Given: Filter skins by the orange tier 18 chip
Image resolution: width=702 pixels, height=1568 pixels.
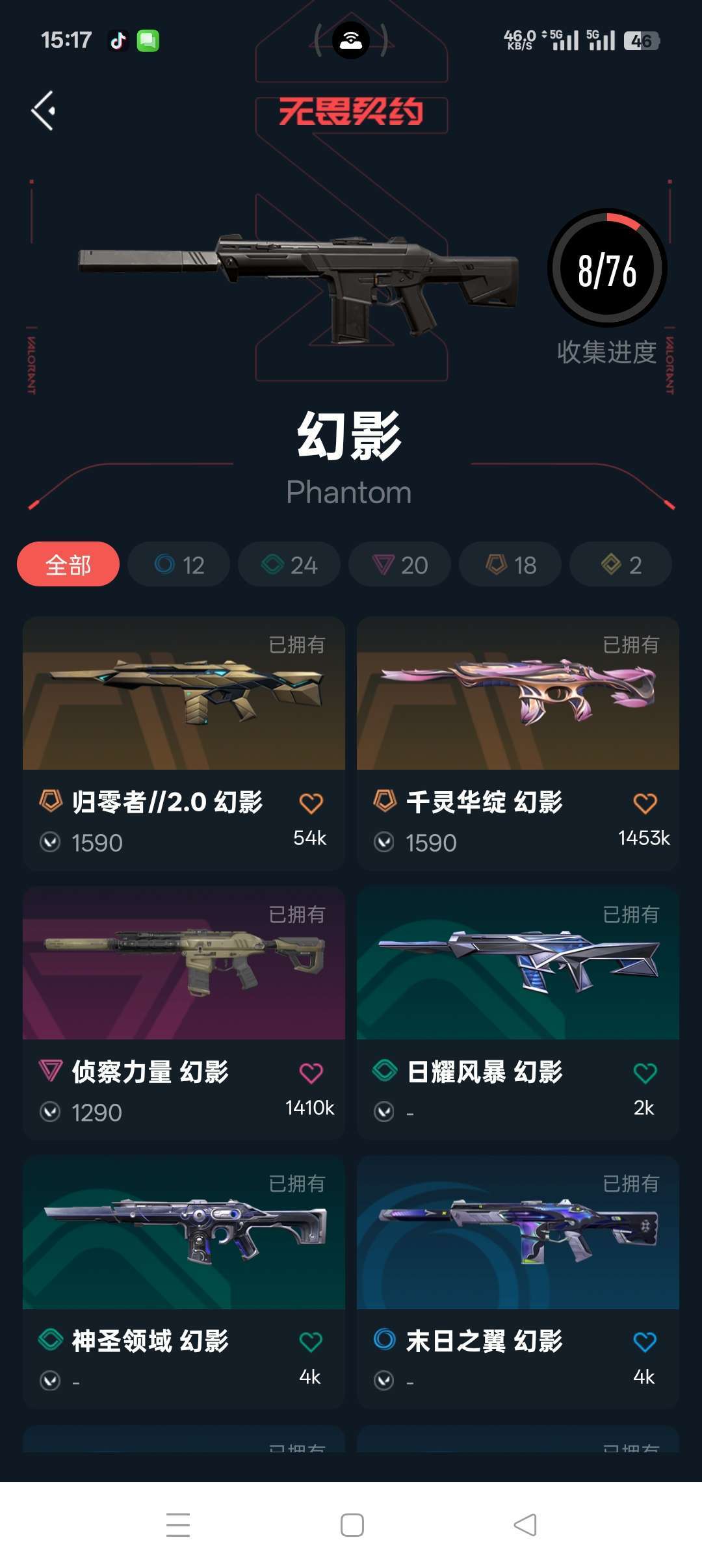Looking at the screenshot, I should click(510, 564).
